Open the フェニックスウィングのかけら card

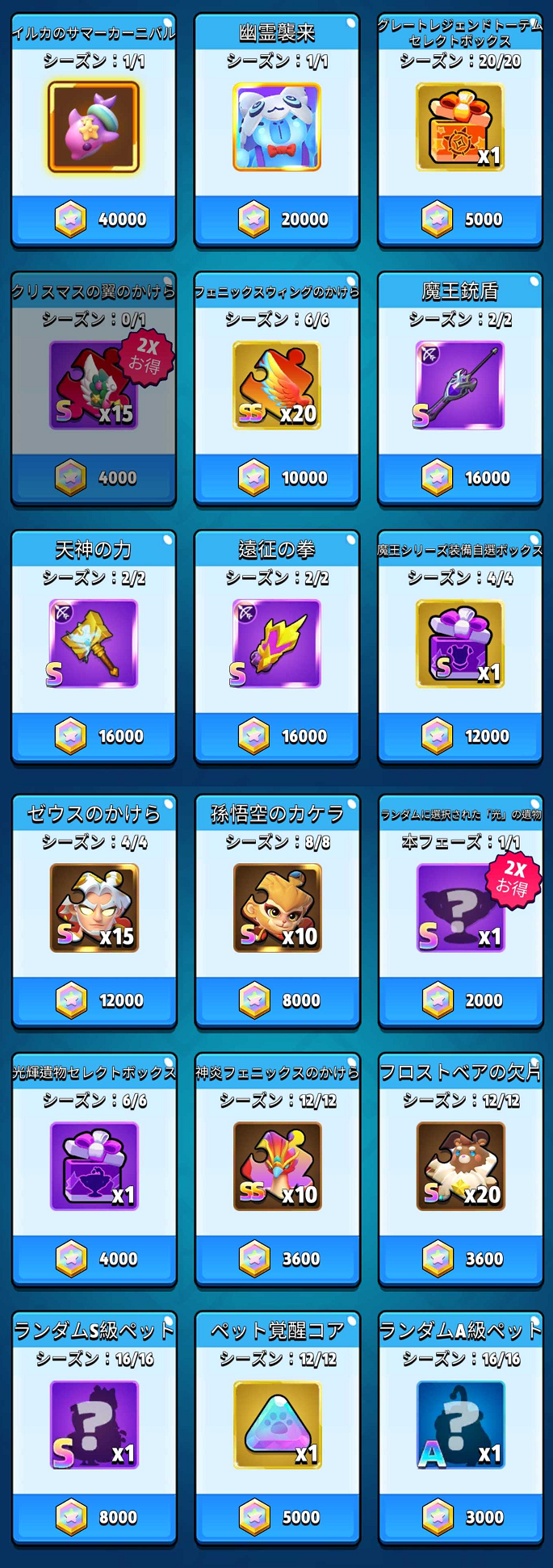277,385
